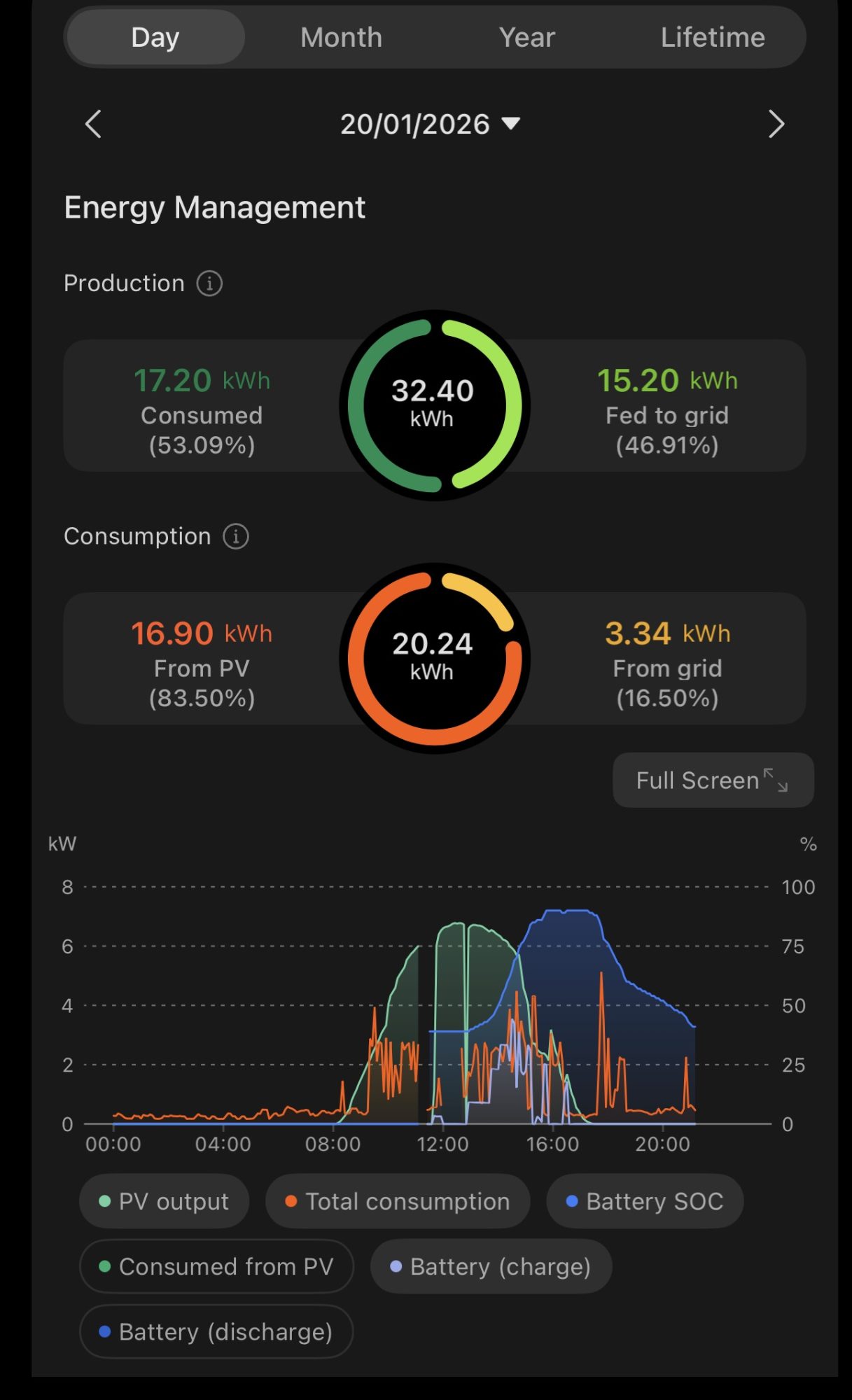Switch to the Month tab
The width and height of the screenshot is (852, 1400).
(341, 37)
